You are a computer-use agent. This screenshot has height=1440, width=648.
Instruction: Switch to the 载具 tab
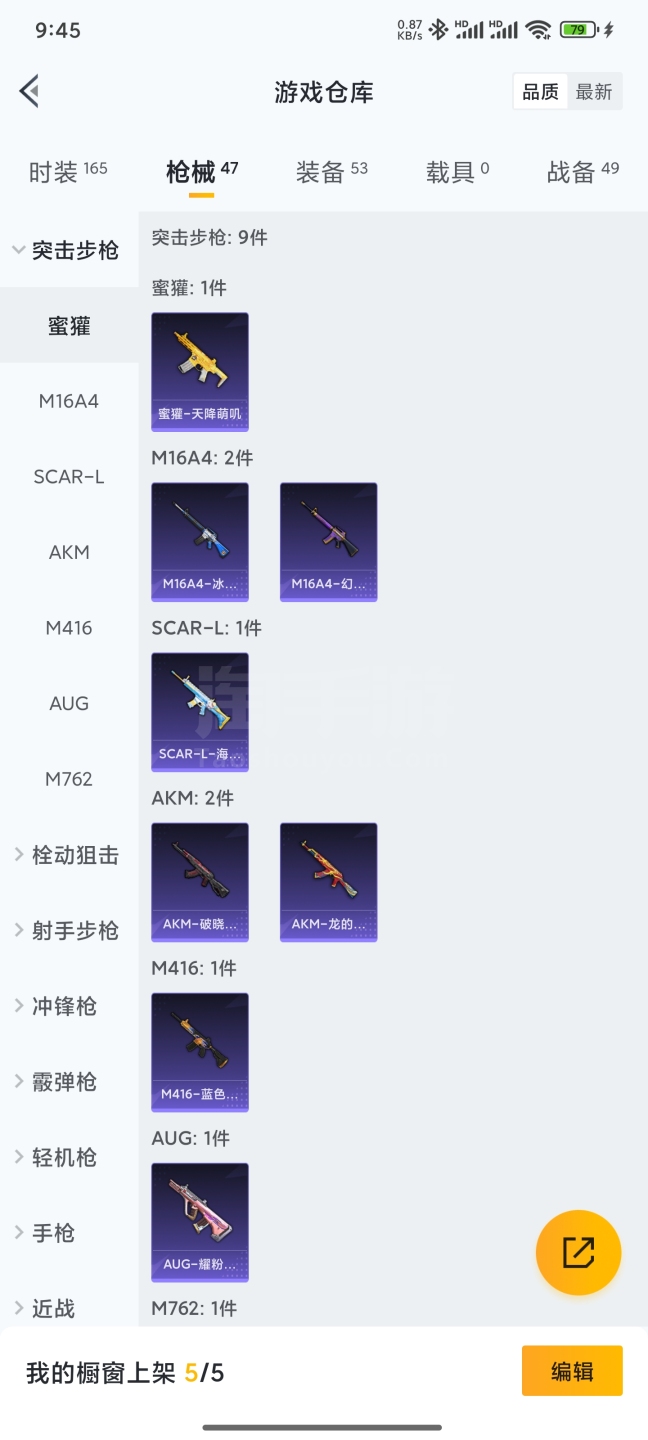click(457, 171)
